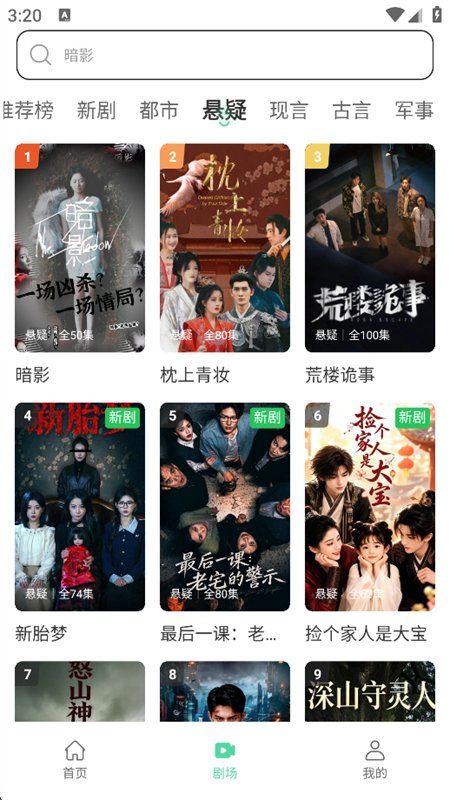The image size is (450, 800).
Task: Go to the 首页 home tab
Action: (75, 760)
